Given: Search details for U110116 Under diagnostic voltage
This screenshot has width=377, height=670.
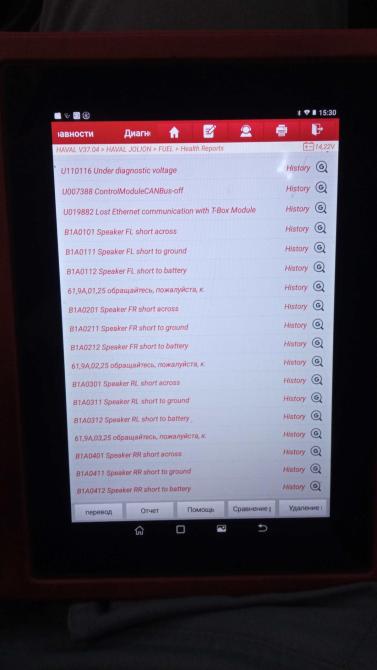Looking at the screenshot, I should click(321, 168).
